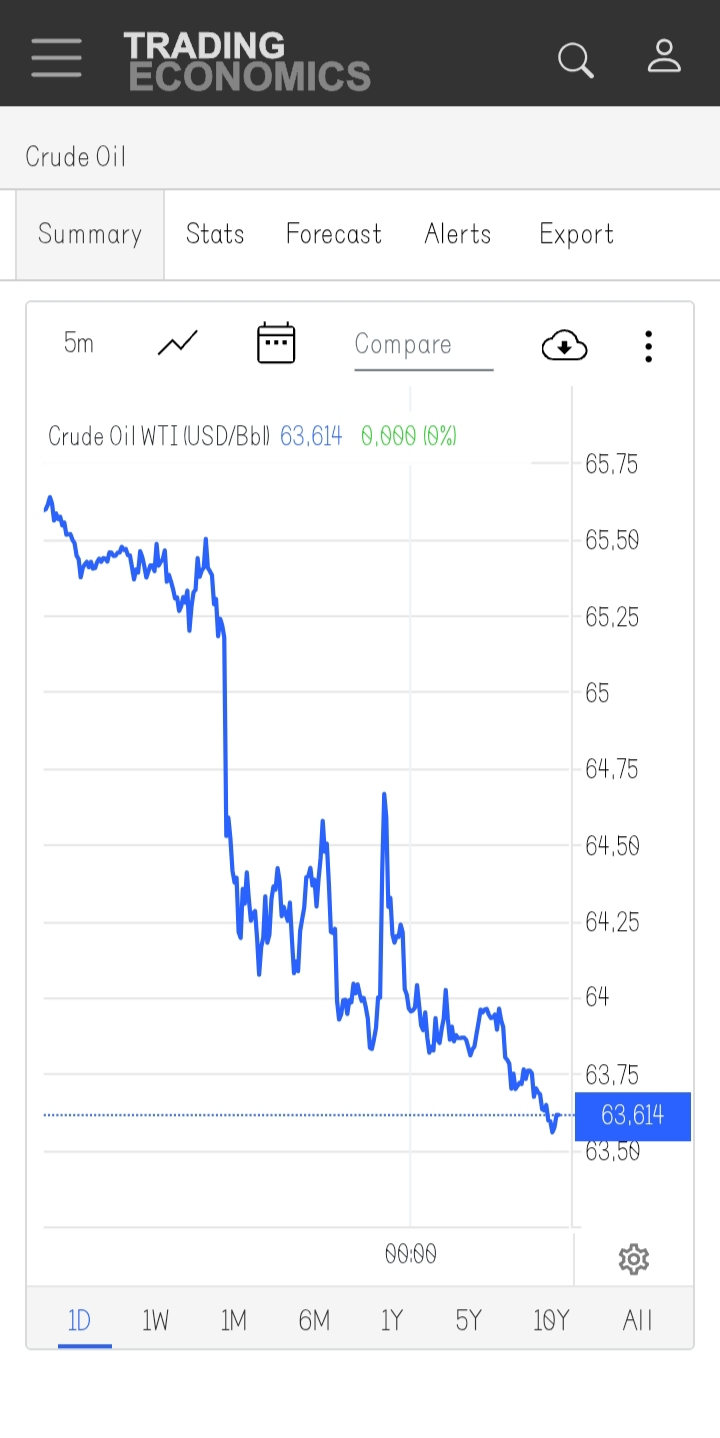View All historical data range
The height and width of the screenshot is (1438, 720).
(x=637, y=1321)
